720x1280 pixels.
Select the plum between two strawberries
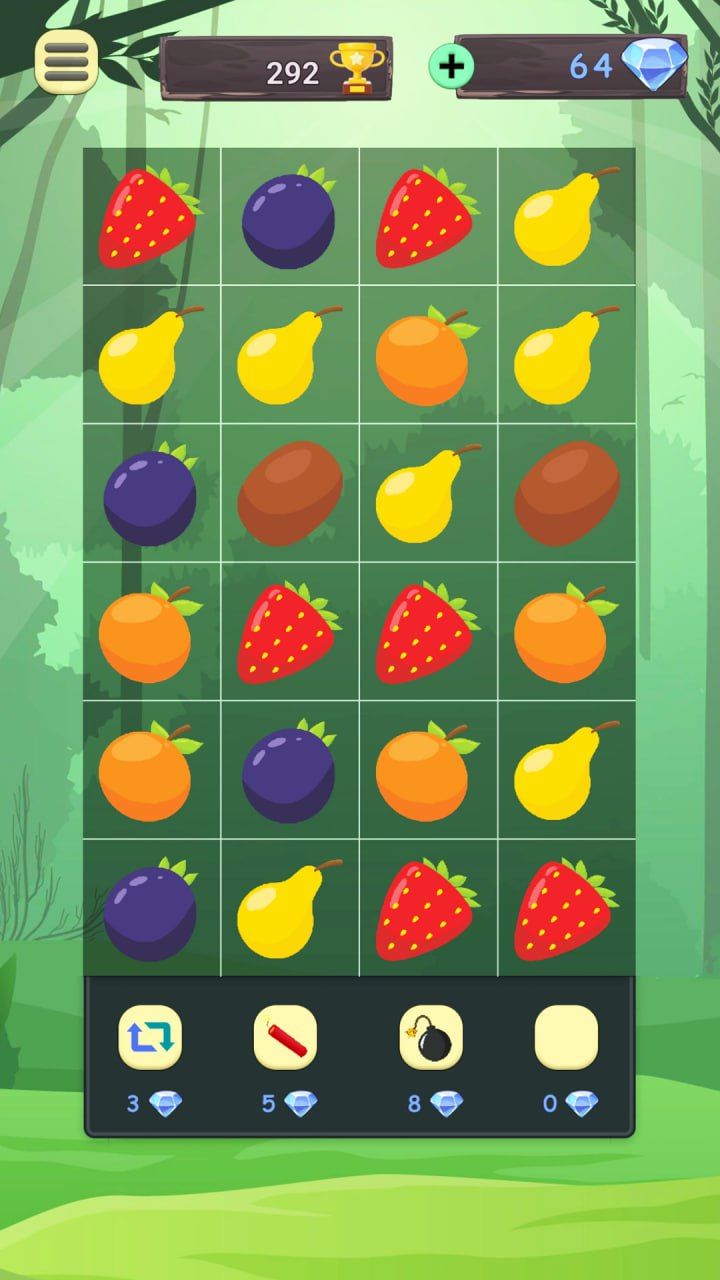point(289,219)
